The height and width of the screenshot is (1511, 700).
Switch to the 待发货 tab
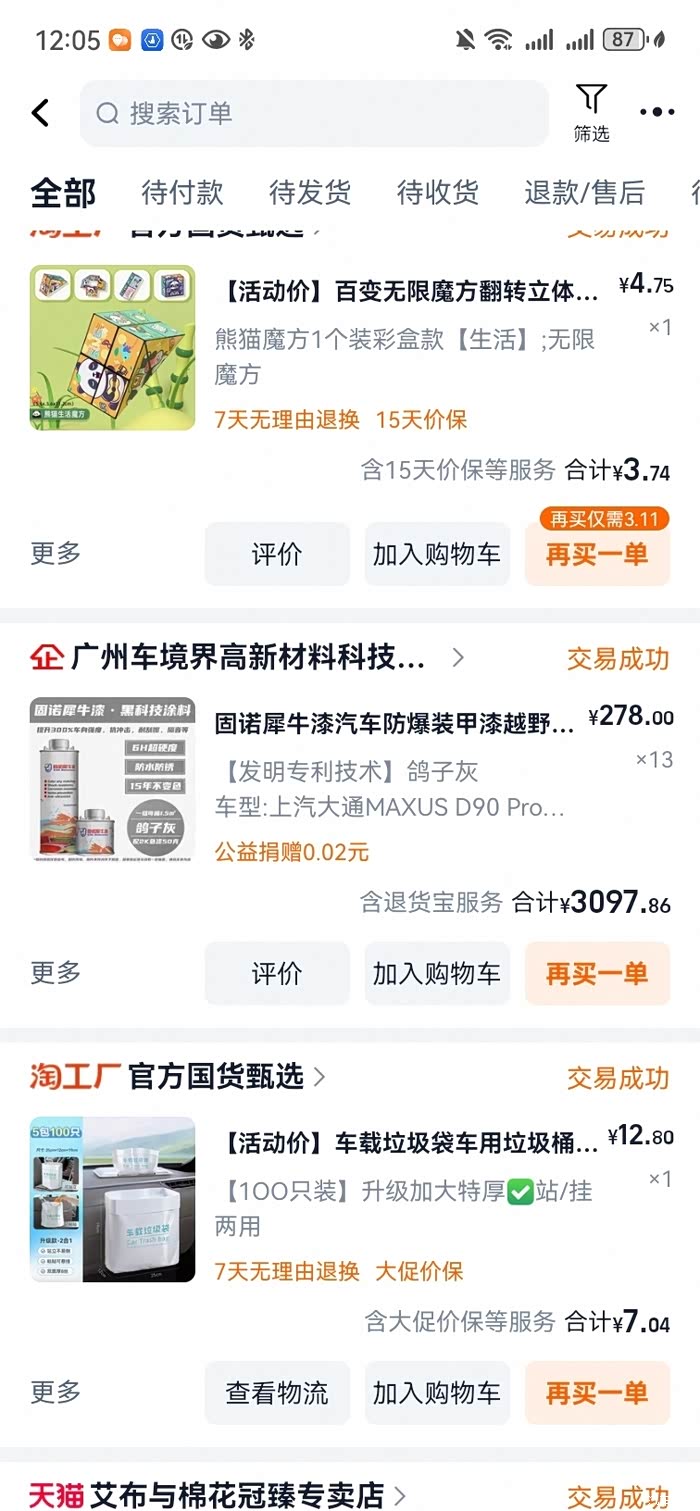pos(310,192)
